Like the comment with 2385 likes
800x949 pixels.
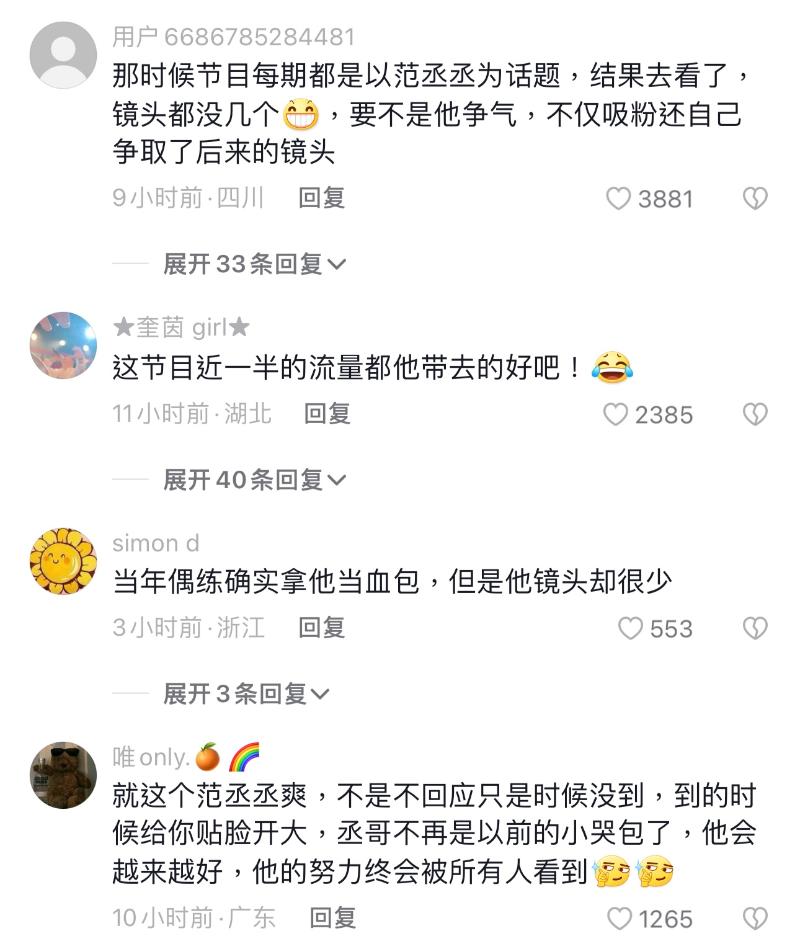[x=616, y=414]
